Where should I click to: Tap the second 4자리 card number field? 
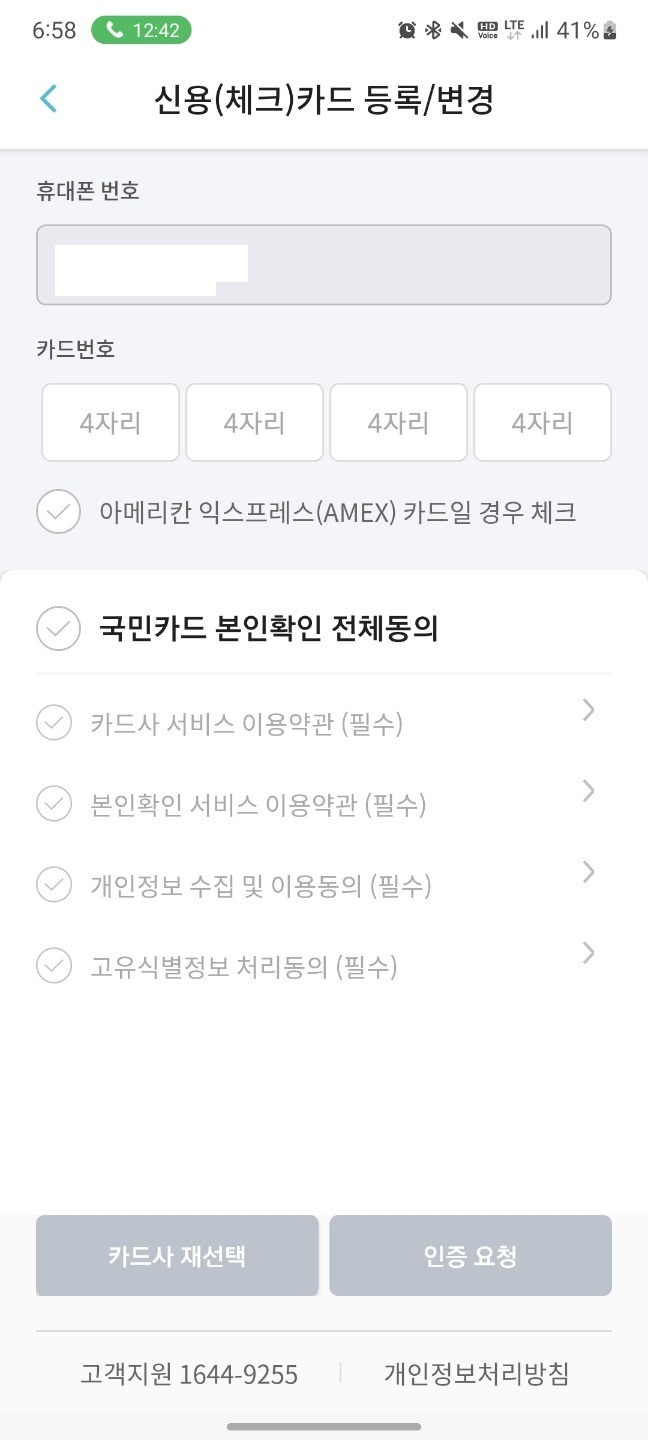tap(255, 423)
